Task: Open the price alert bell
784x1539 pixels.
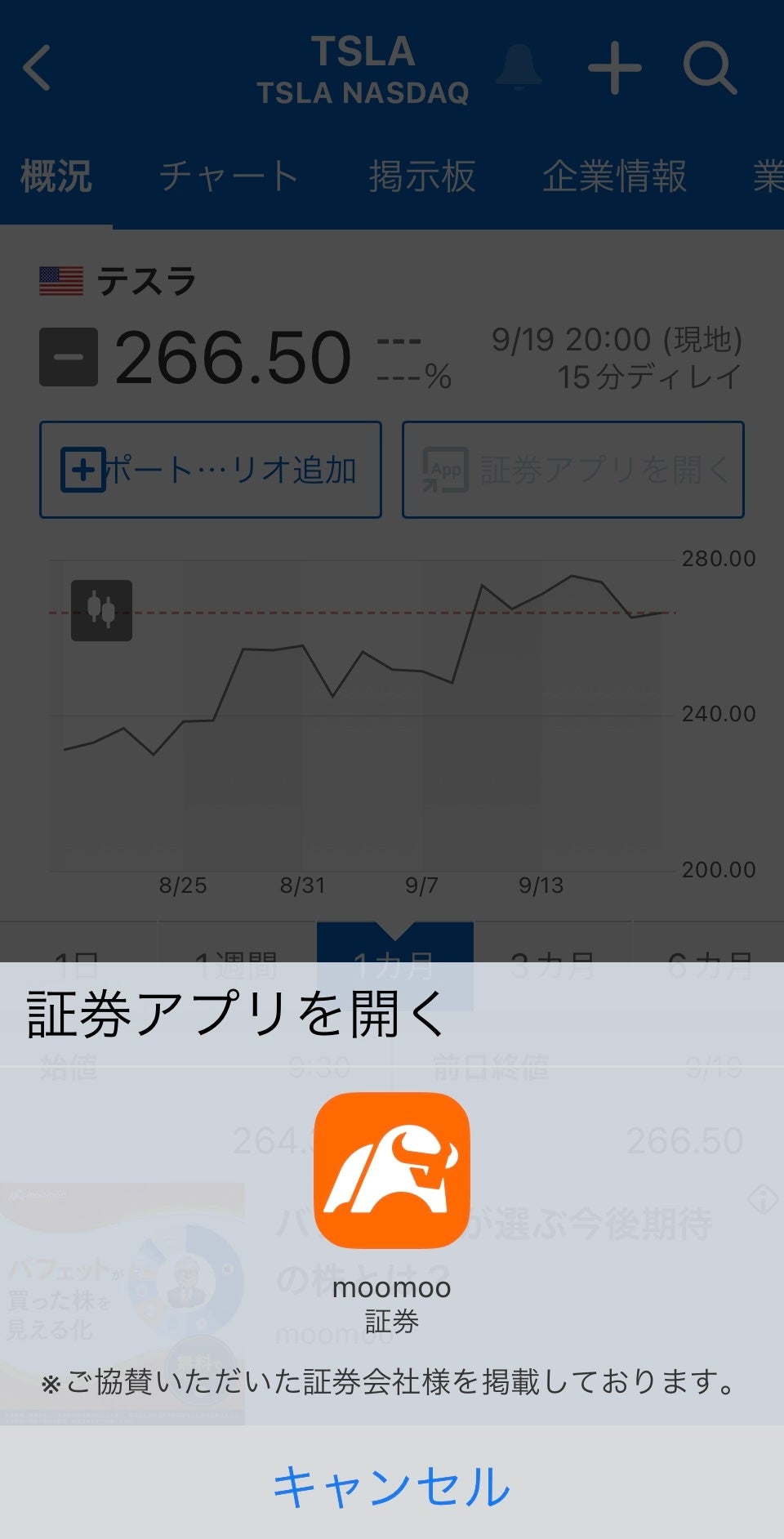Action: point(519,67)
